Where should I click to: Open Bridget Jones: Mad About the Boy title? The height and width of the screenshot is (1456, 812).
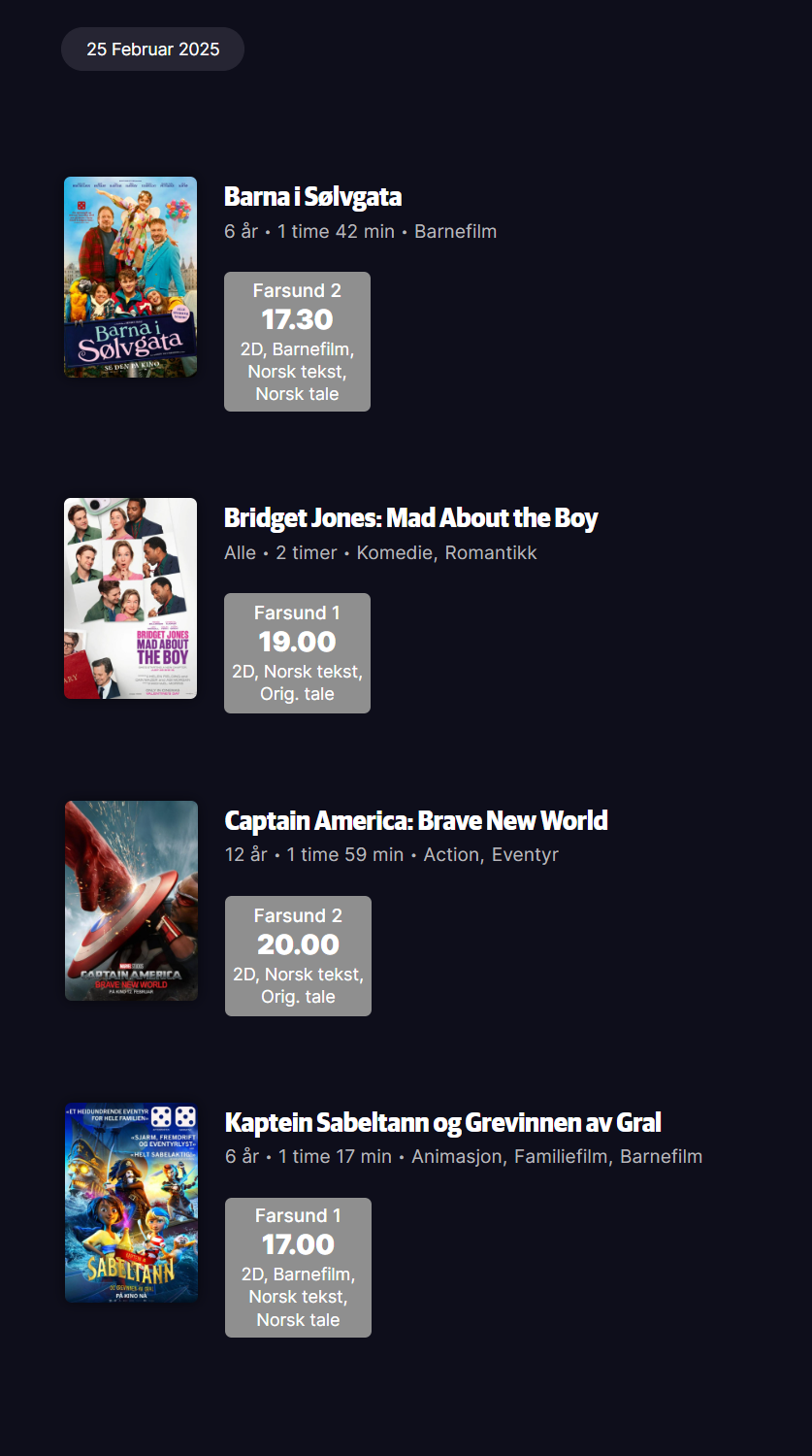tap(410, 518)
